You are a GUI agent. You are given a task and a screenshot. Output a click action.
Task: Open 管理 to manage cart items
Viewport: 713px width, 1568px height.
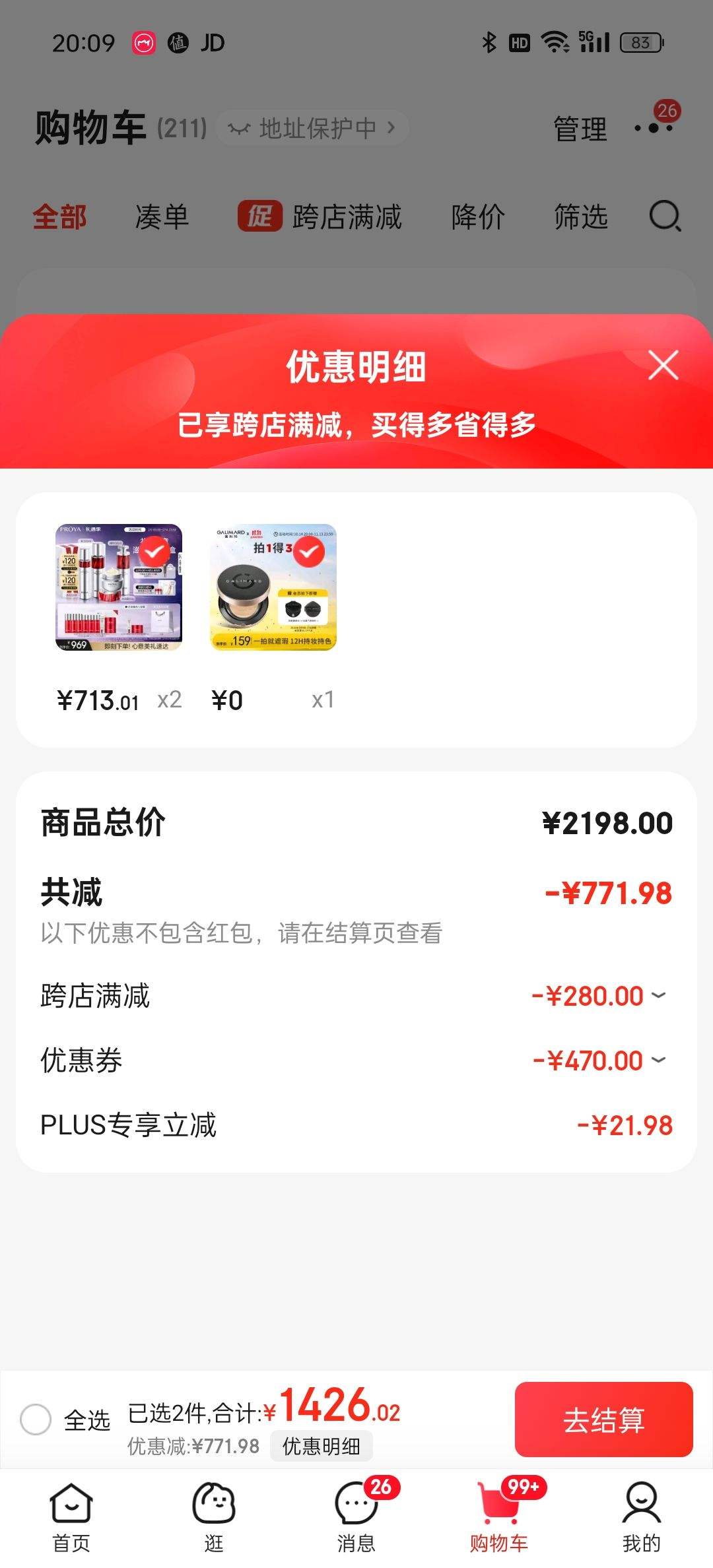click(x=580, y=127)
